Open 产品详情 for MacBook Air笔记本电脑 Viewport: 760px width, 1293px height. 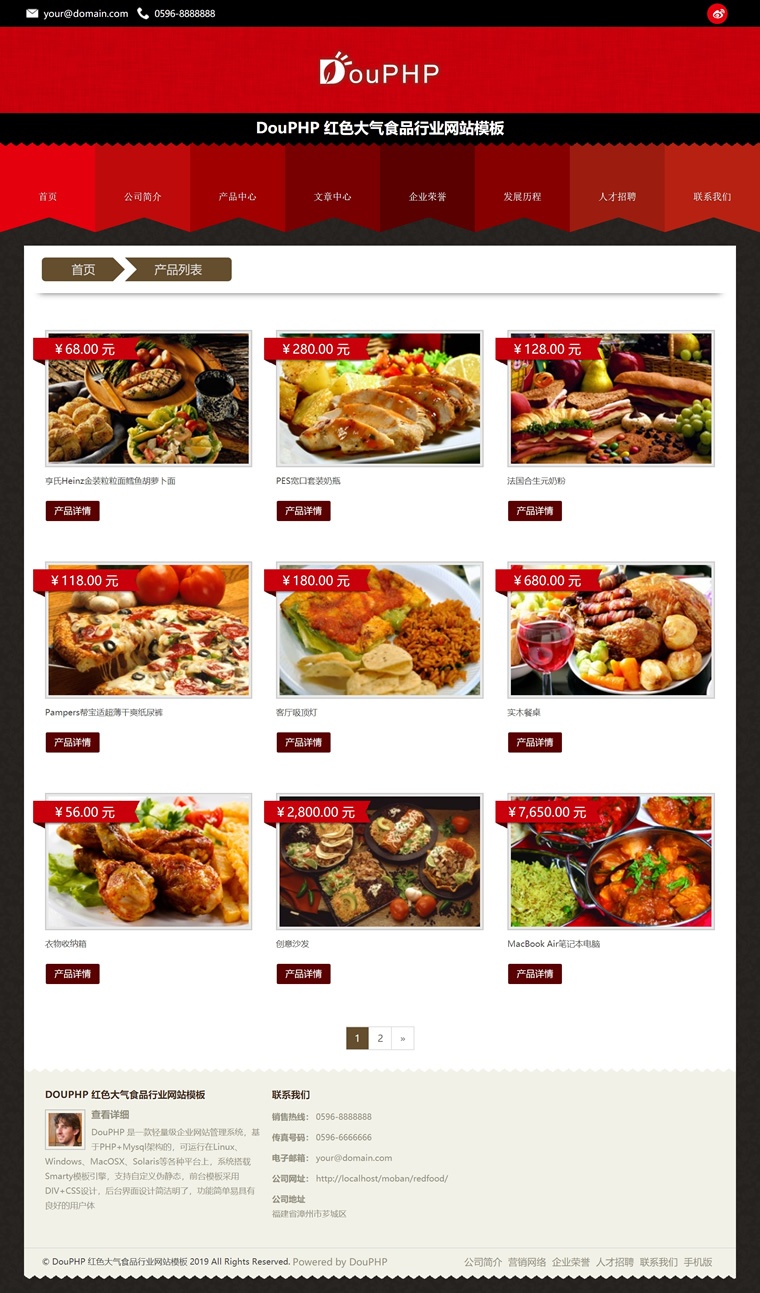[x=535, y=974]
